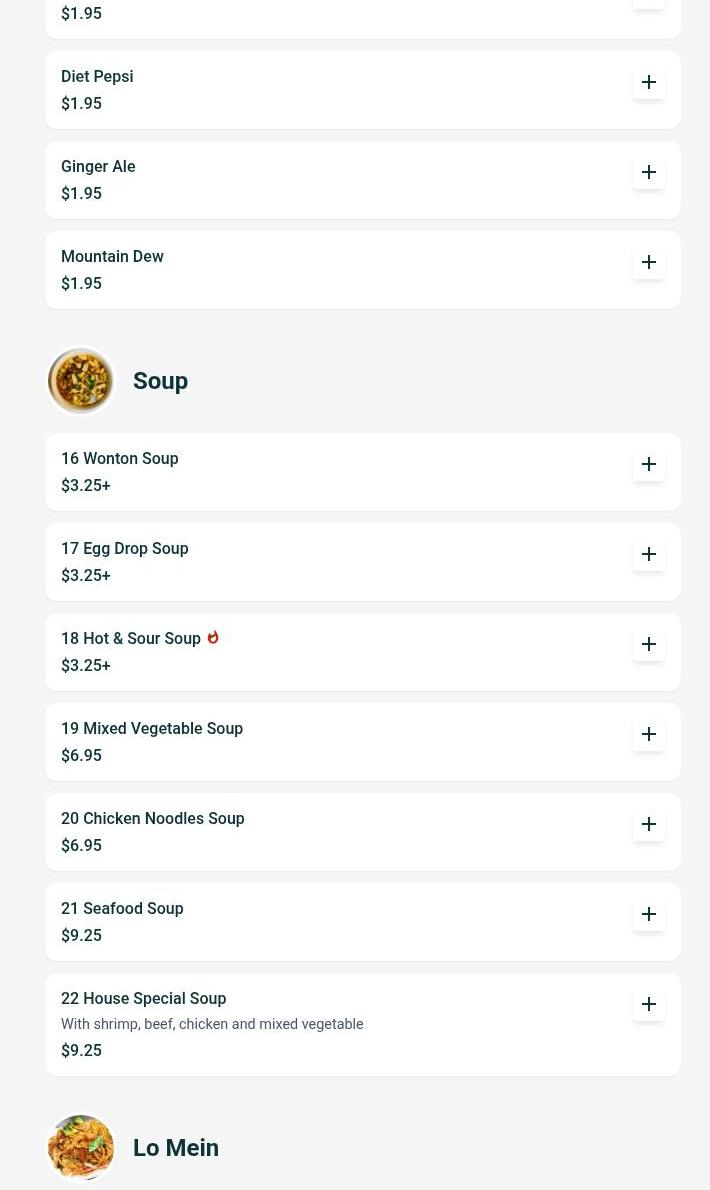
Task: Add Ginger Ale using its plus button
Action: point(649,172)
